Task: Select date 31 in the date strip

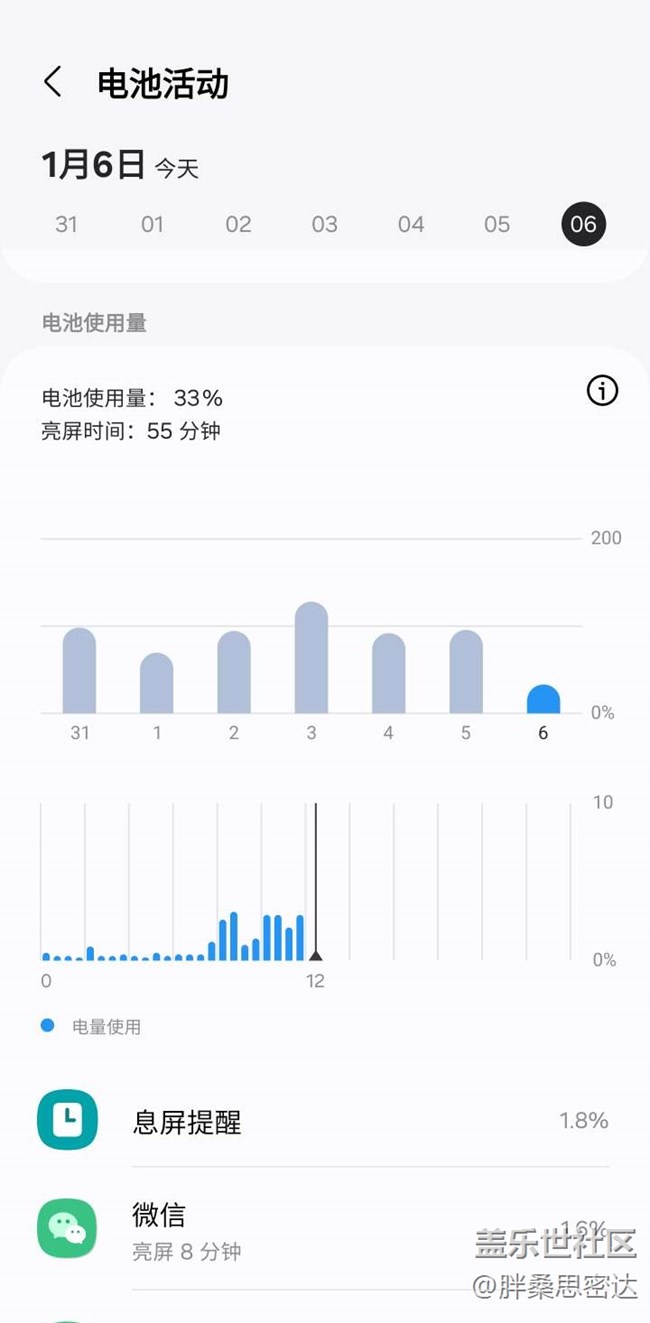Action: coord(66,224)
